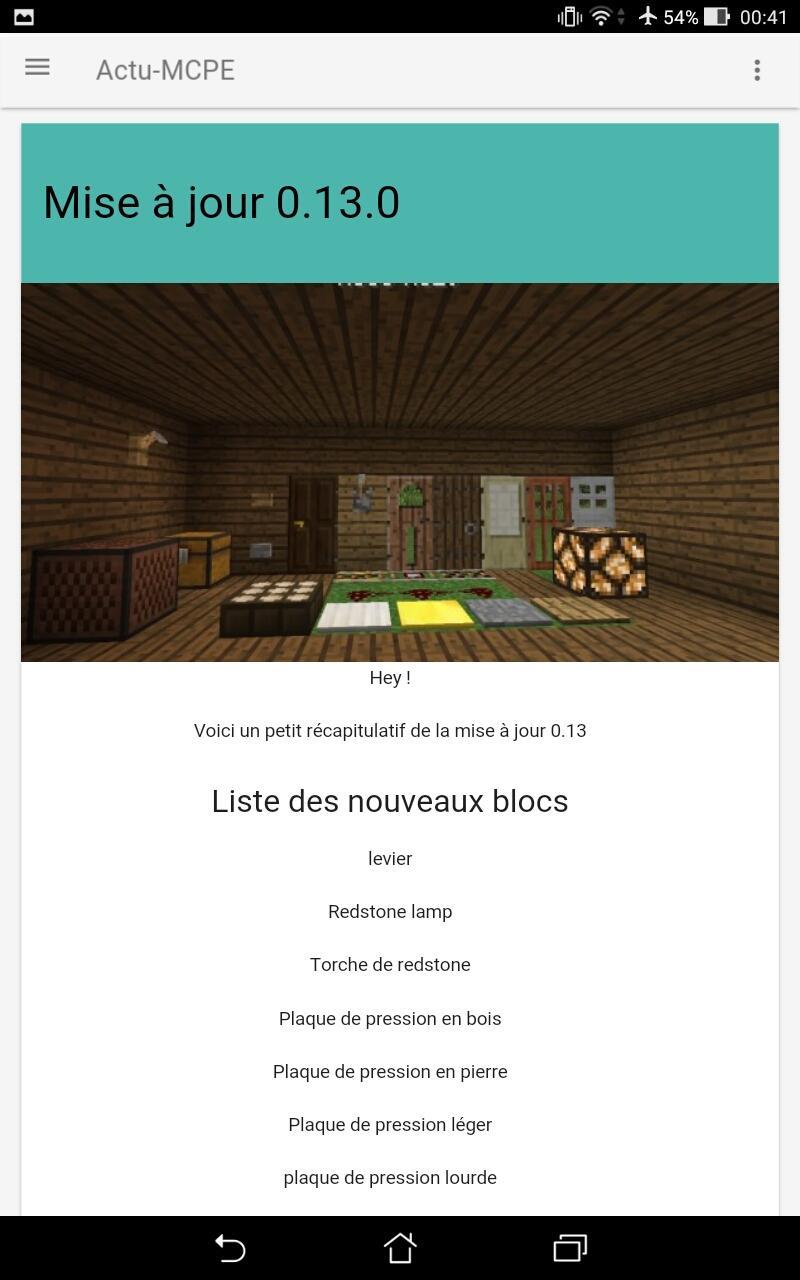Tap 'Plaque de pression en bois' entry
Screen dimensions: 800x1280
tap(390, 1018)
